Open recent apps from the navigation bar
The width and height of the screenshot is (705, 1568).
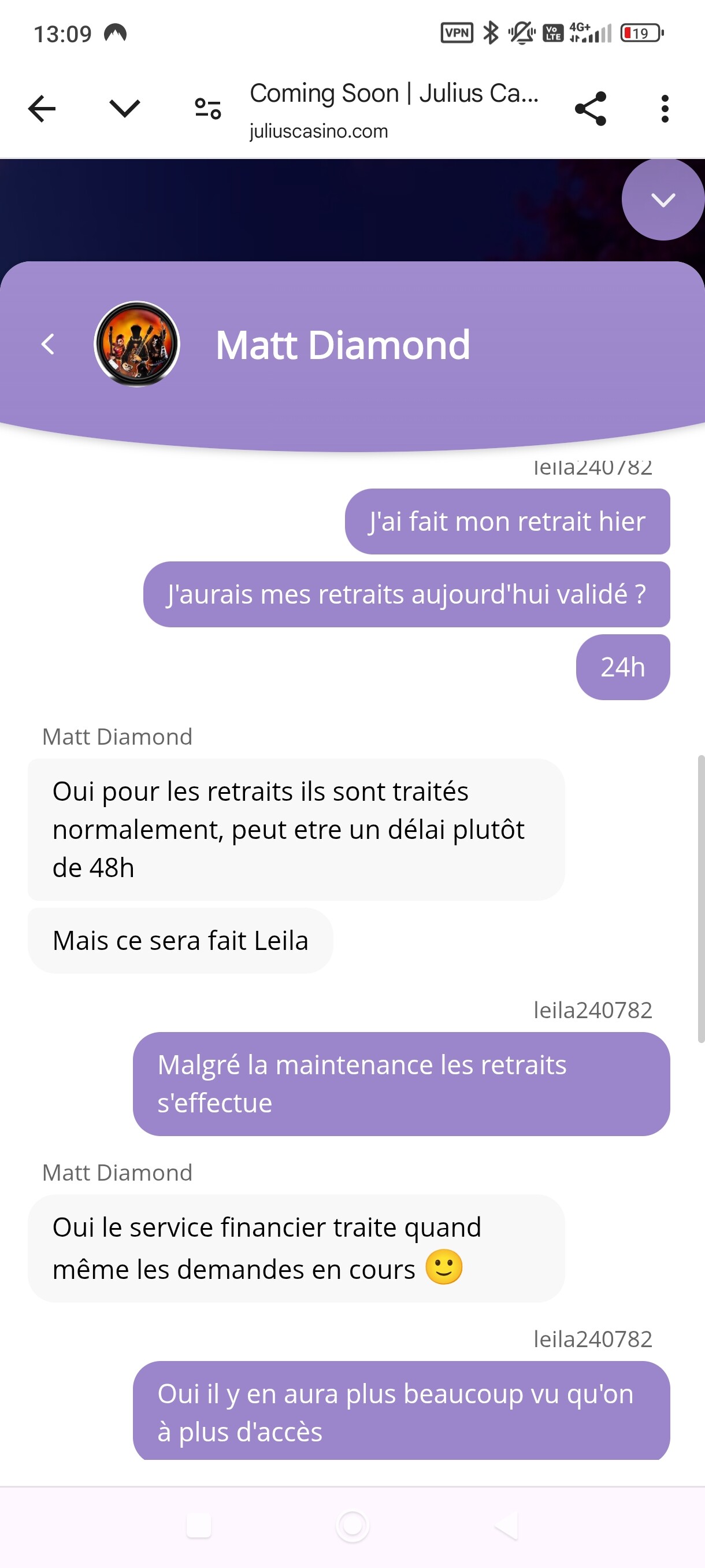(199, 1526)
